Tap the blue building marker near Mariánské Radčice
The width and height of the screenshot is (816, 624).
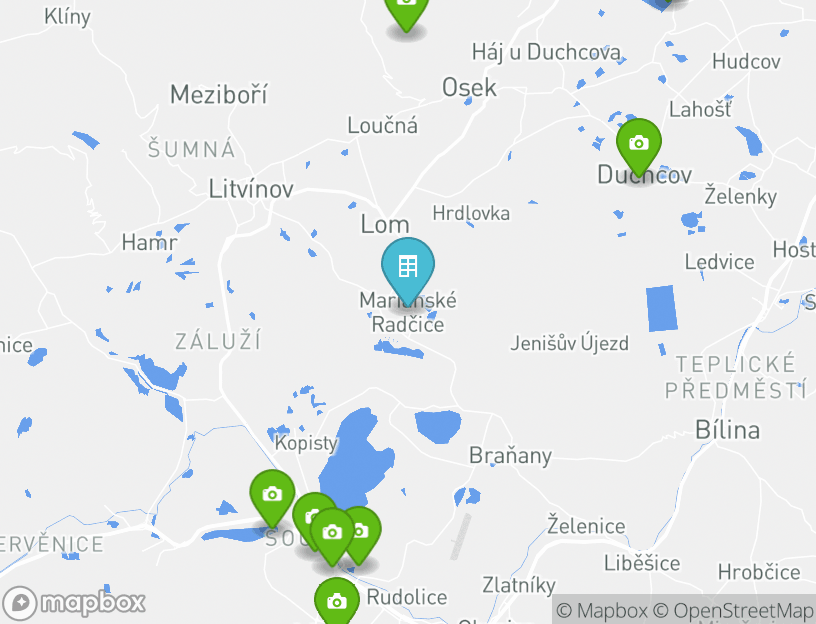tap(408, 267)
